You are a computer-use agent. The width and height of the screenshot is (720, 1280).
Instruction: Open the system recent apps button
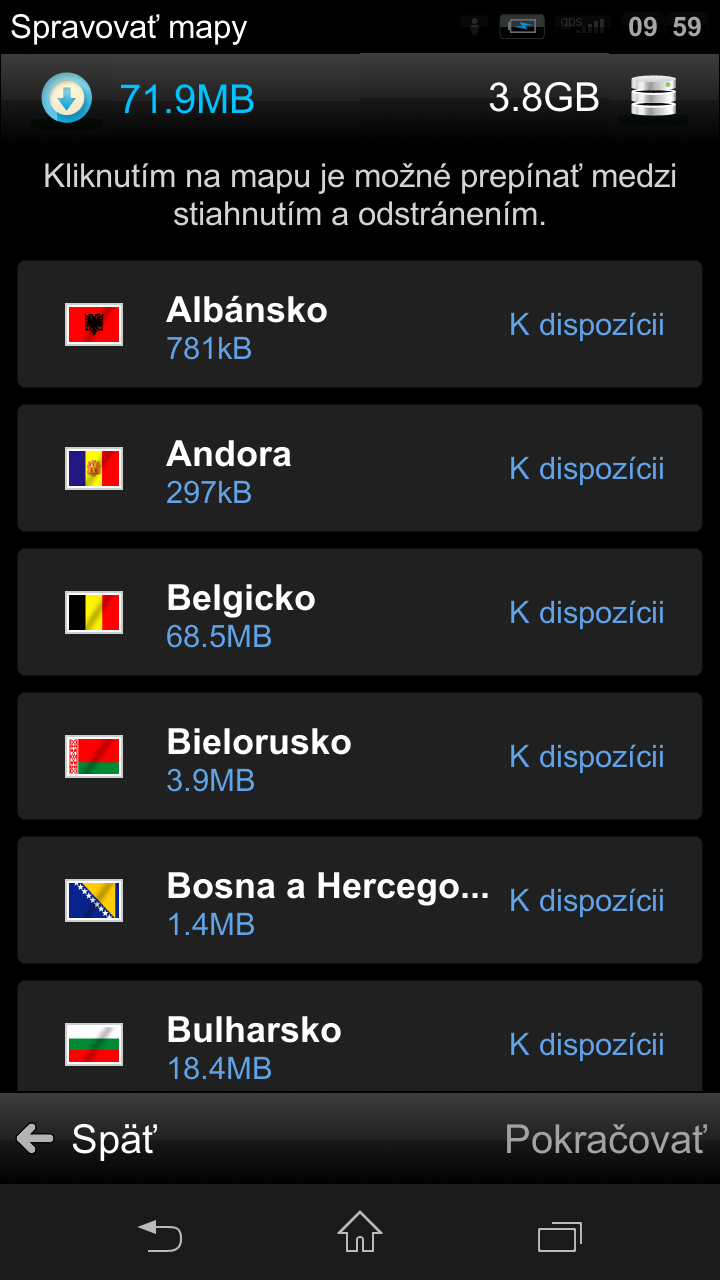[x=560, y=1235]
